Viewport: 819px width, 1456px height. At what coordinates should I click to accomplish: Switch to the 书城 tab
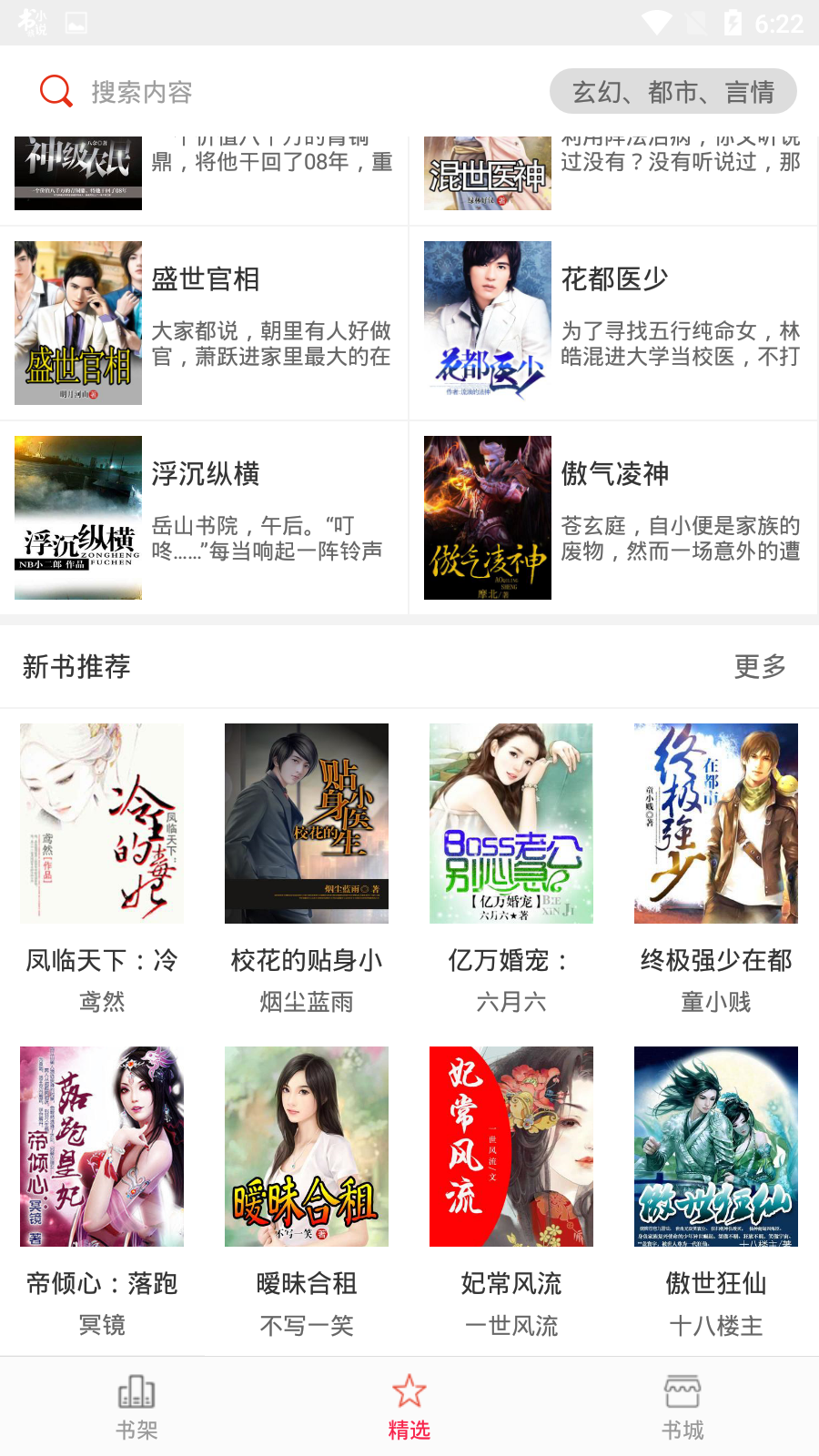[x=682, y=1407]
